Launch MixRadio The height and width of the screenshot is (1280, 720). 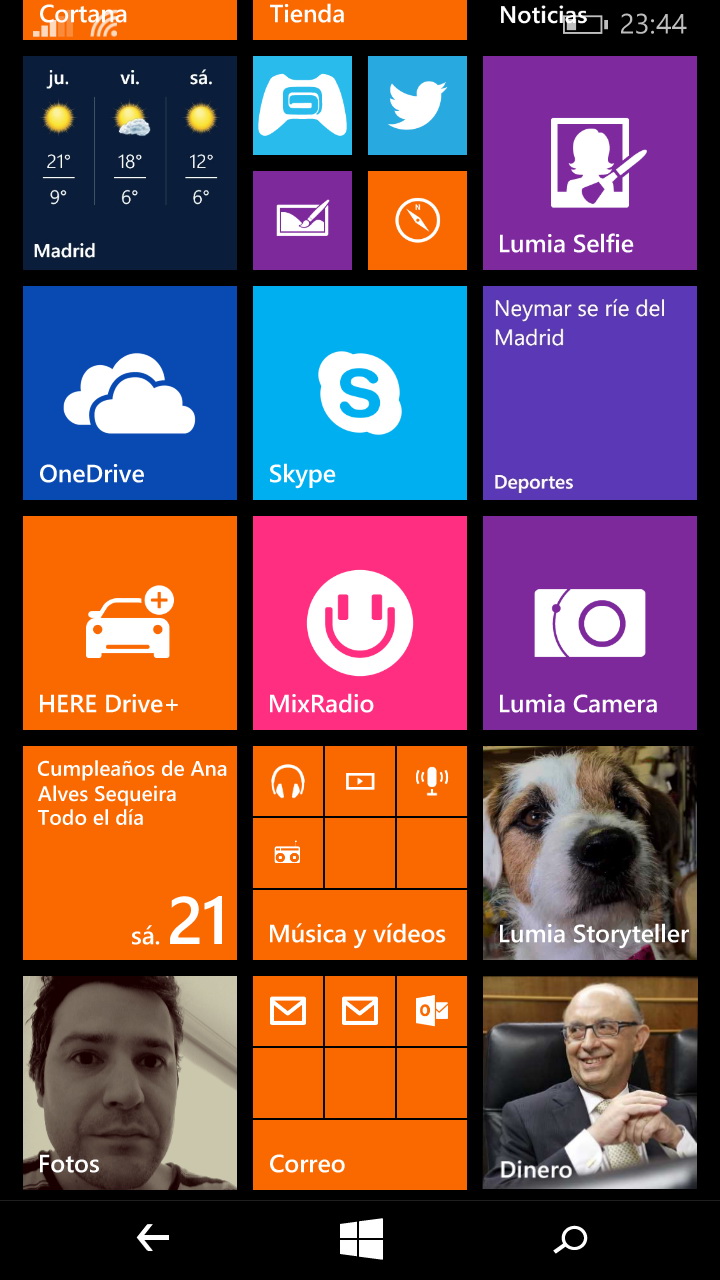360,623
